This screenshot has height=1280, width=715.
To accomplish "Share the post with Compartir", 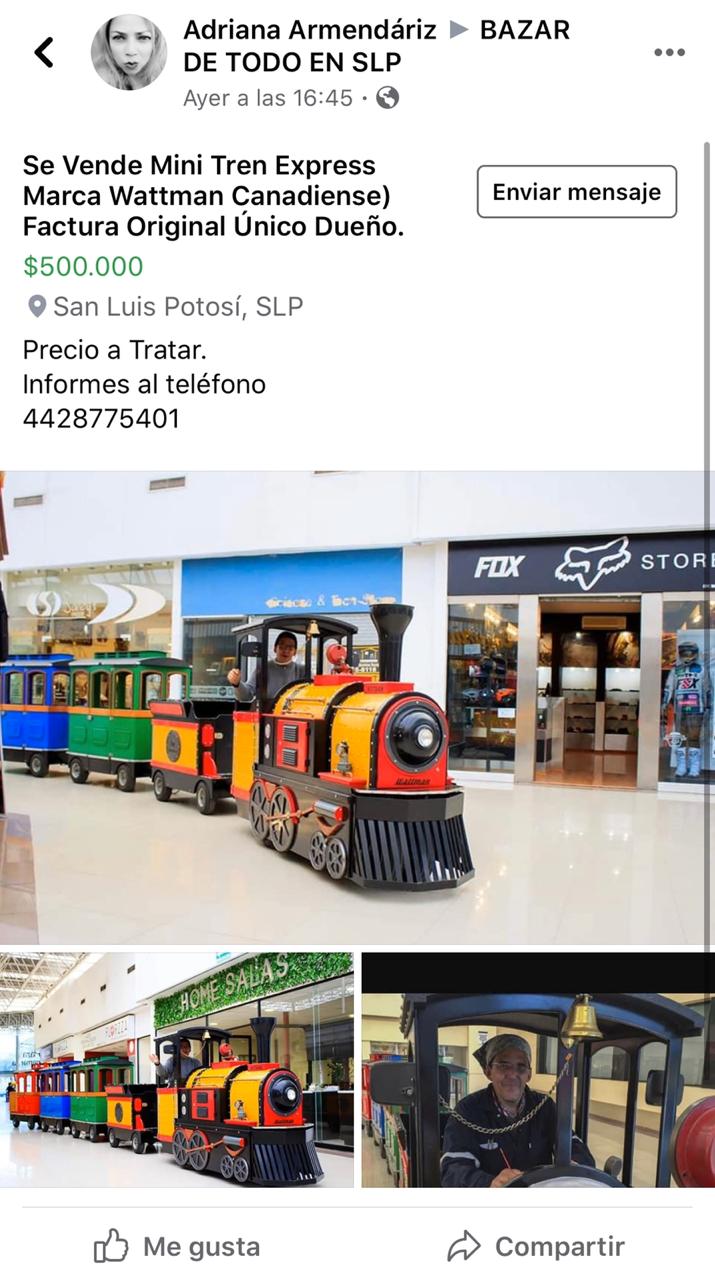I will (535, 1247).
